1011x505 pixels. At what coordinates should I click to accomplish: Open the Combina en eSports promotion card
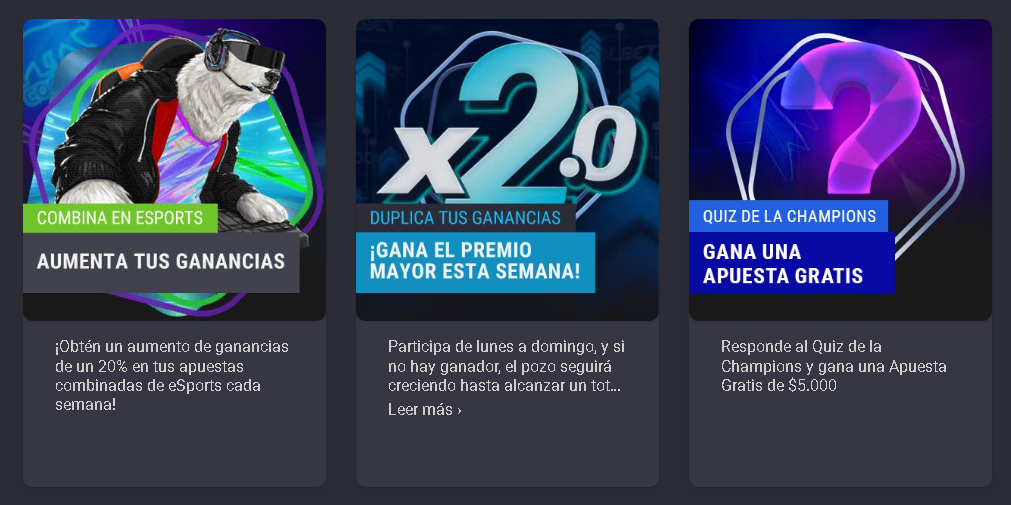tap(174, 170)
